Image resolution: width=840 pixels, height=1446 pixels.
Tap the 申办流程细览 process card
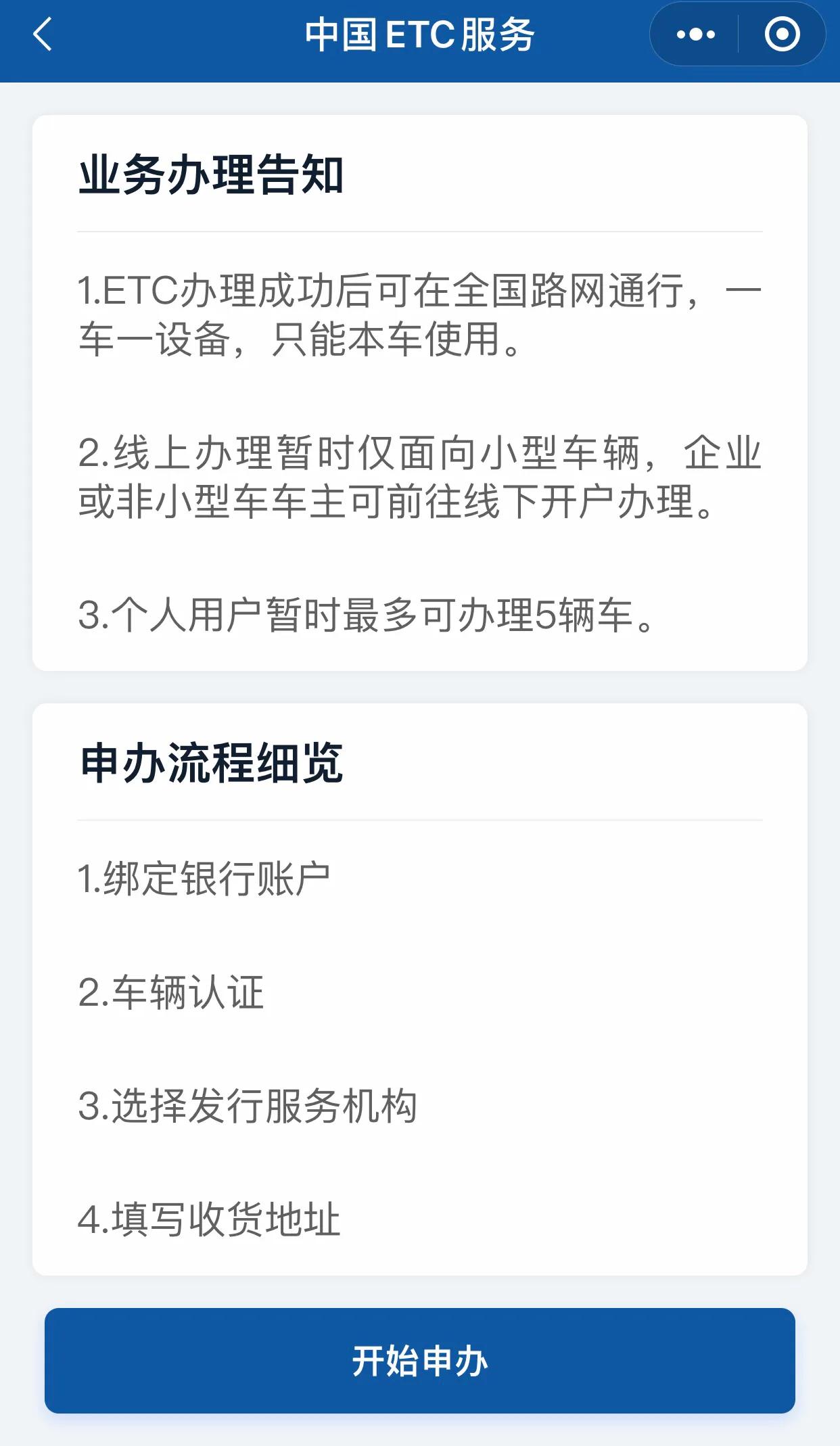(419, 987)
